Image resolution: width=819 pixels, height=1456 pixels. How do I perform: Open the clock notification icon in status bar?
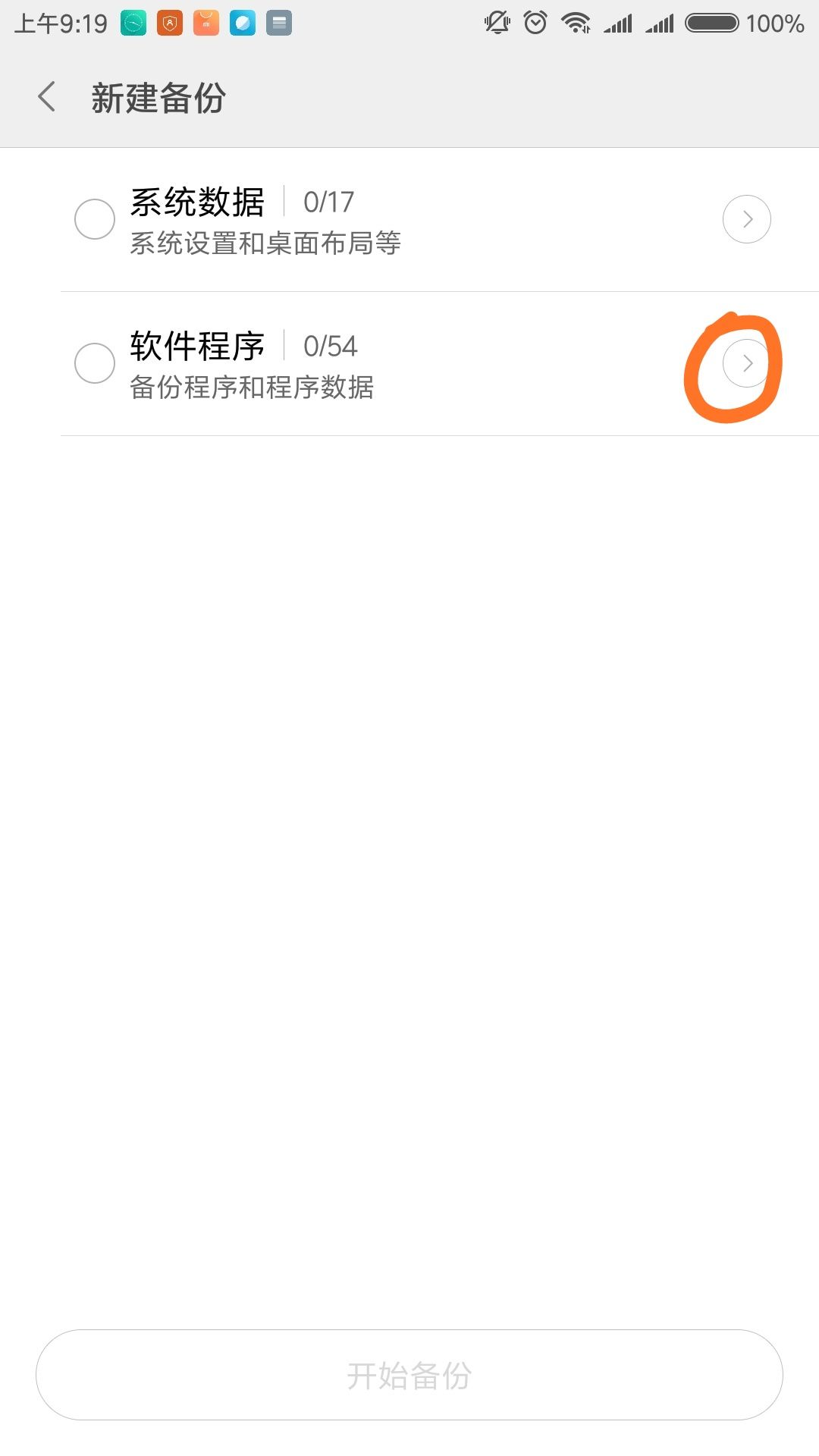[133, 24]
